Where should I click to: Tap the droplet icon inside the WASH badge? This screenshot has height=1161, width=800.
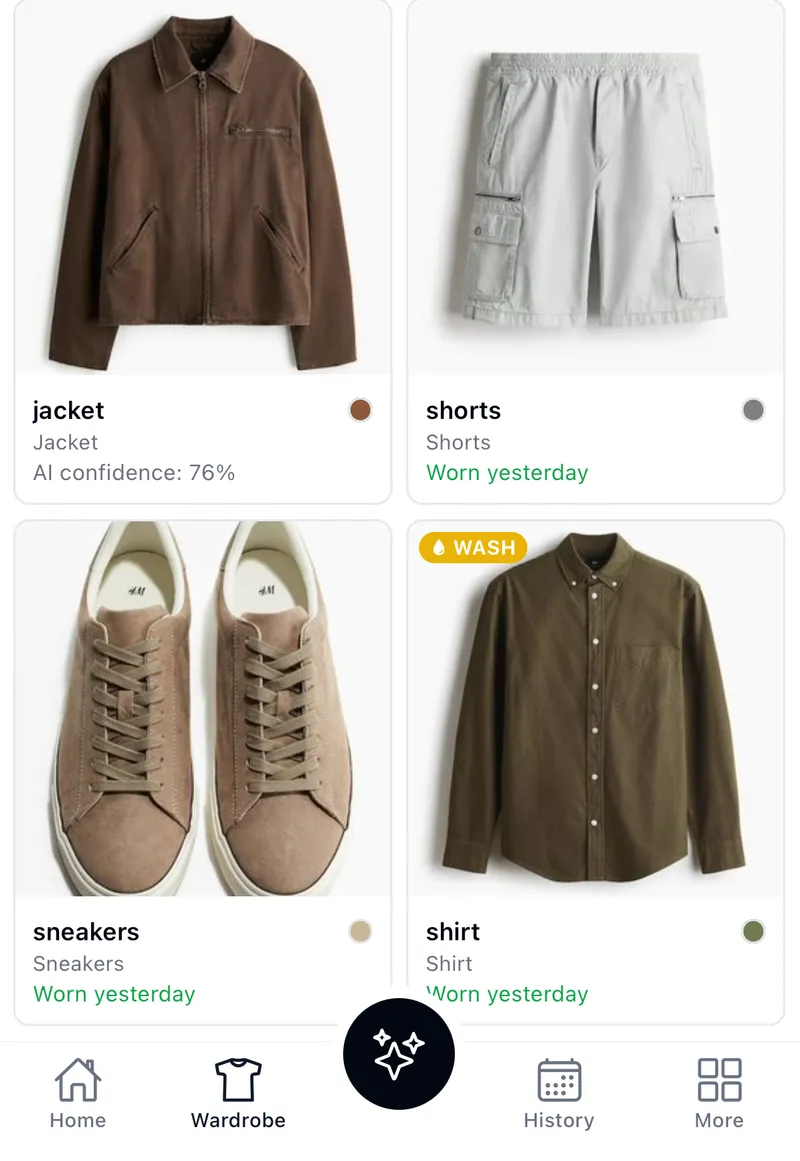(438, 548)
